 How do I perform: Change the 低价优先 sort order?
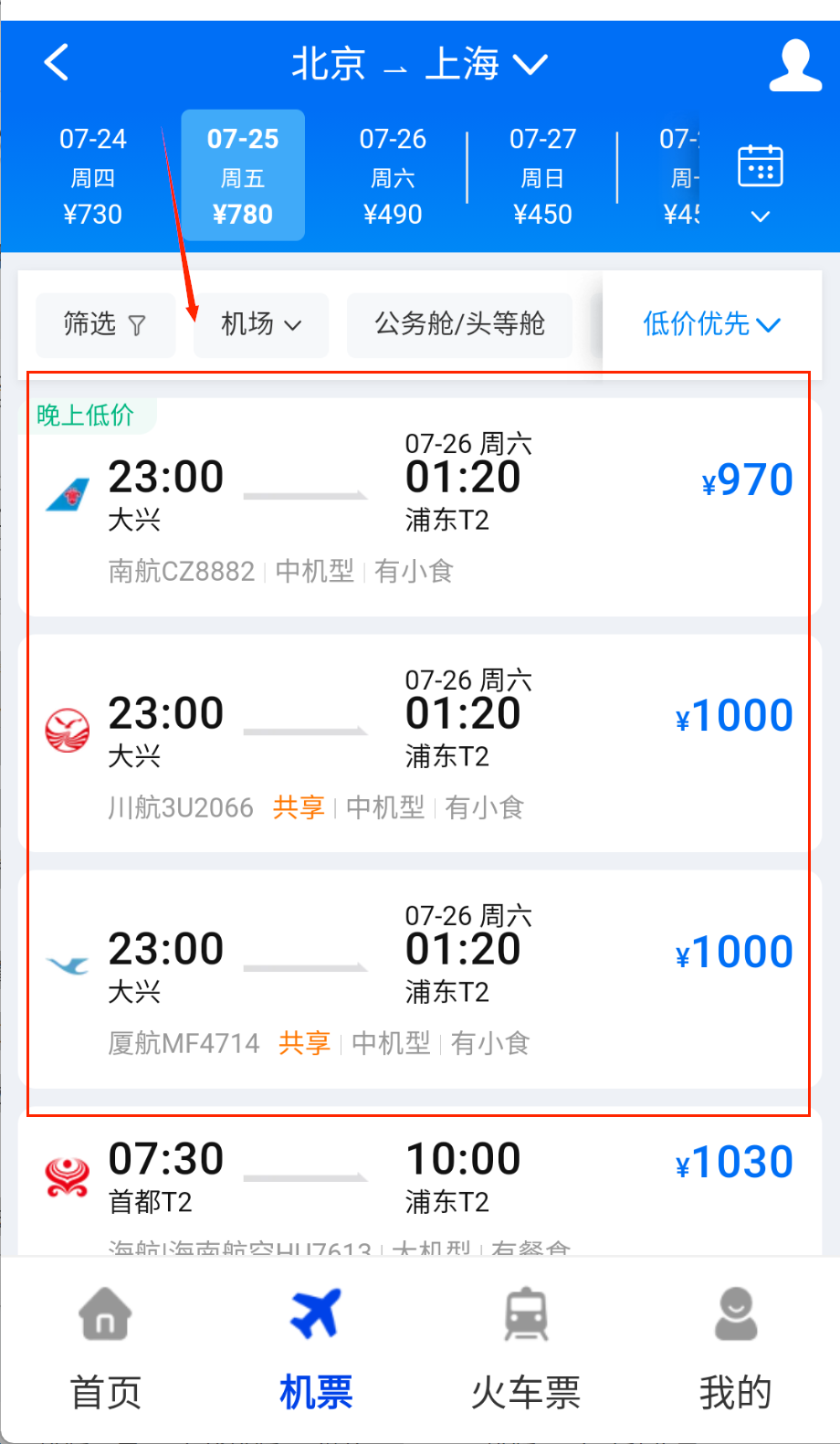click(x=711, y=324)
